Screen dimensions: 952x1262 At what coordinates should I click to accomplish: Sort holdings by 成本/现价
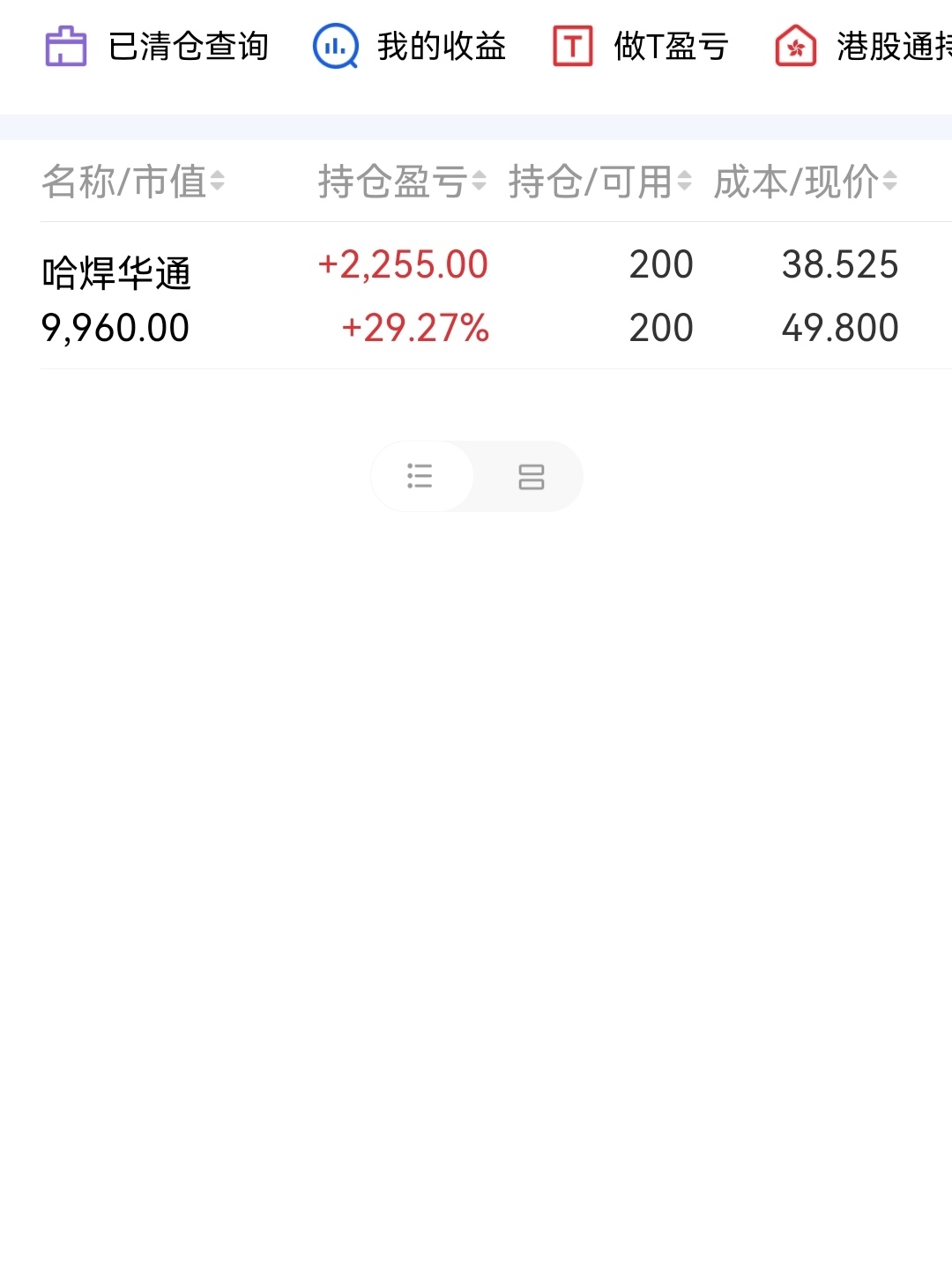[x=806, y=182]
